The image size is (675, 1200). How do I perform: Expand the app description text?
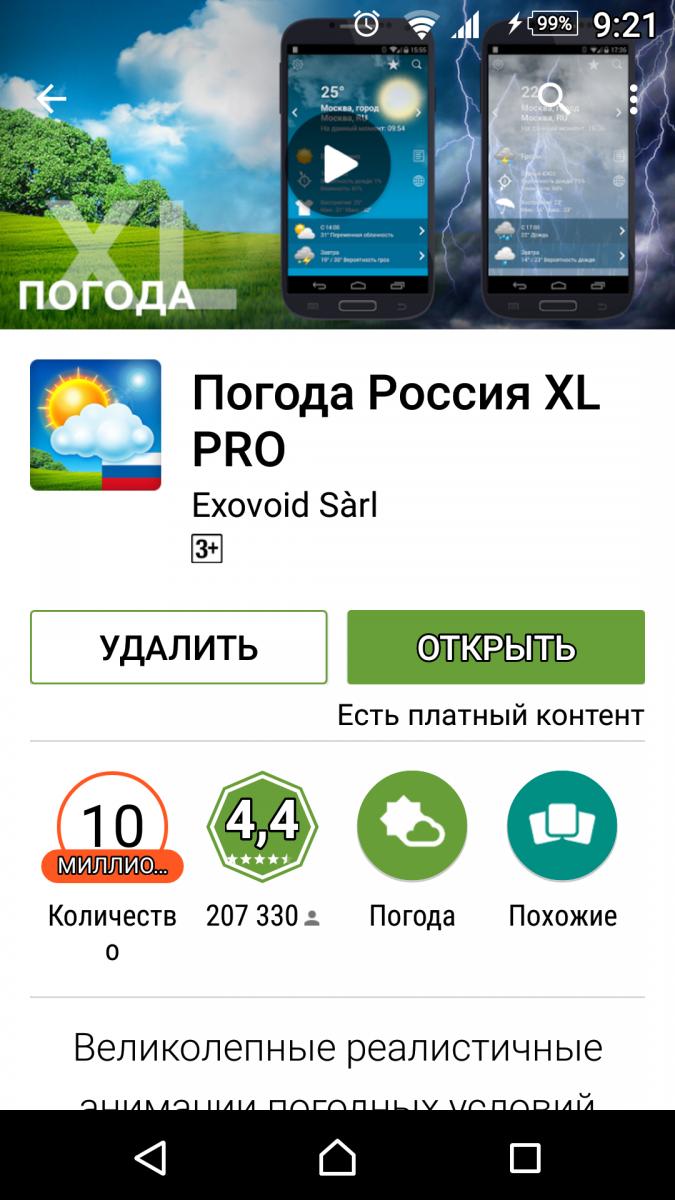pyautogui.click(x=337, y=1060)
